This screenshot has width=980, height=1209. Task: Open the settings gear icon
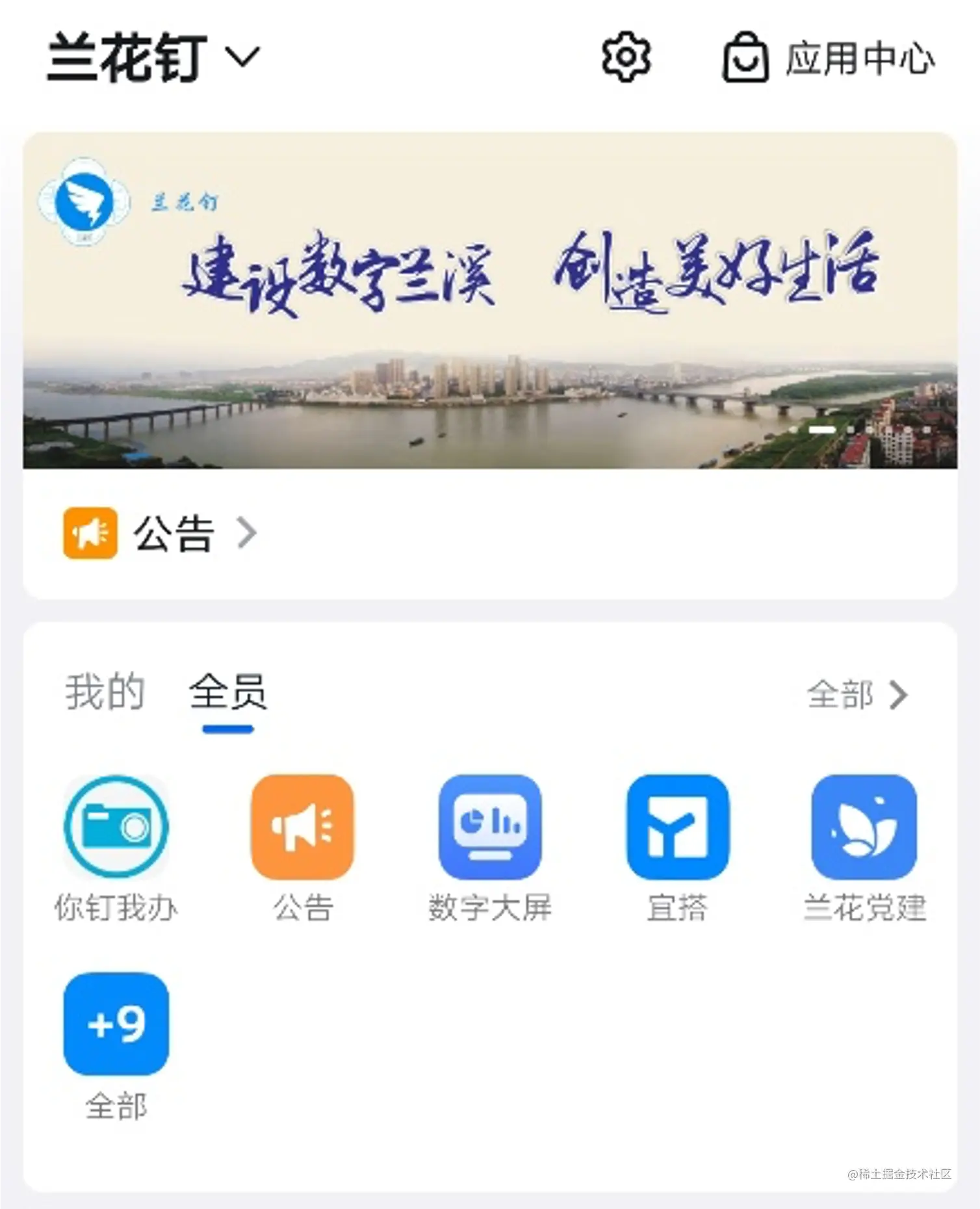625,58
